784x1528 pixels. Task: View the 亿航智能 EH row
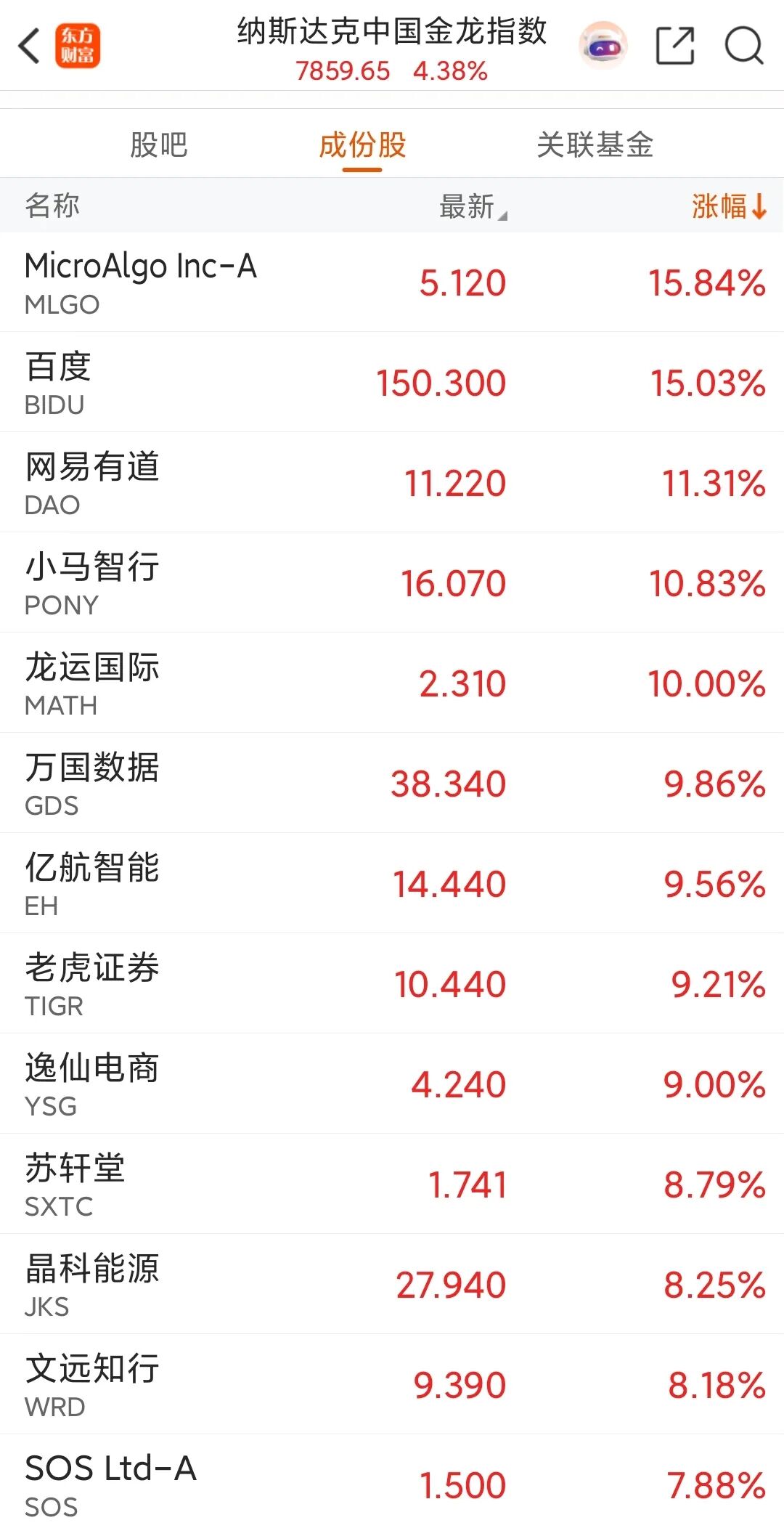point(392,884)
